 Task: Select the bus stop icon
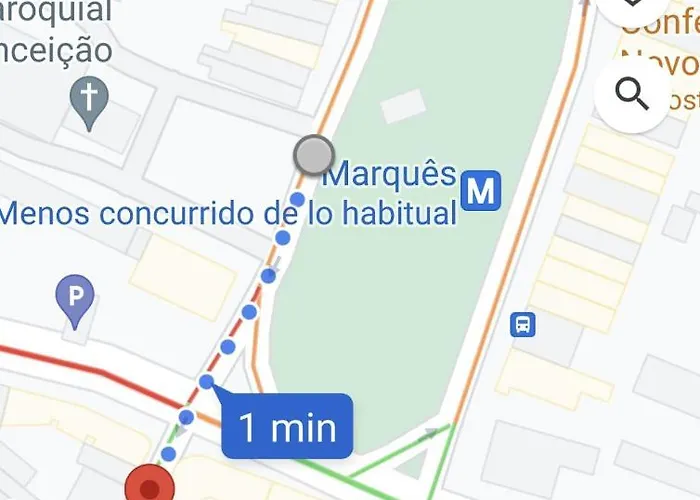522,325
